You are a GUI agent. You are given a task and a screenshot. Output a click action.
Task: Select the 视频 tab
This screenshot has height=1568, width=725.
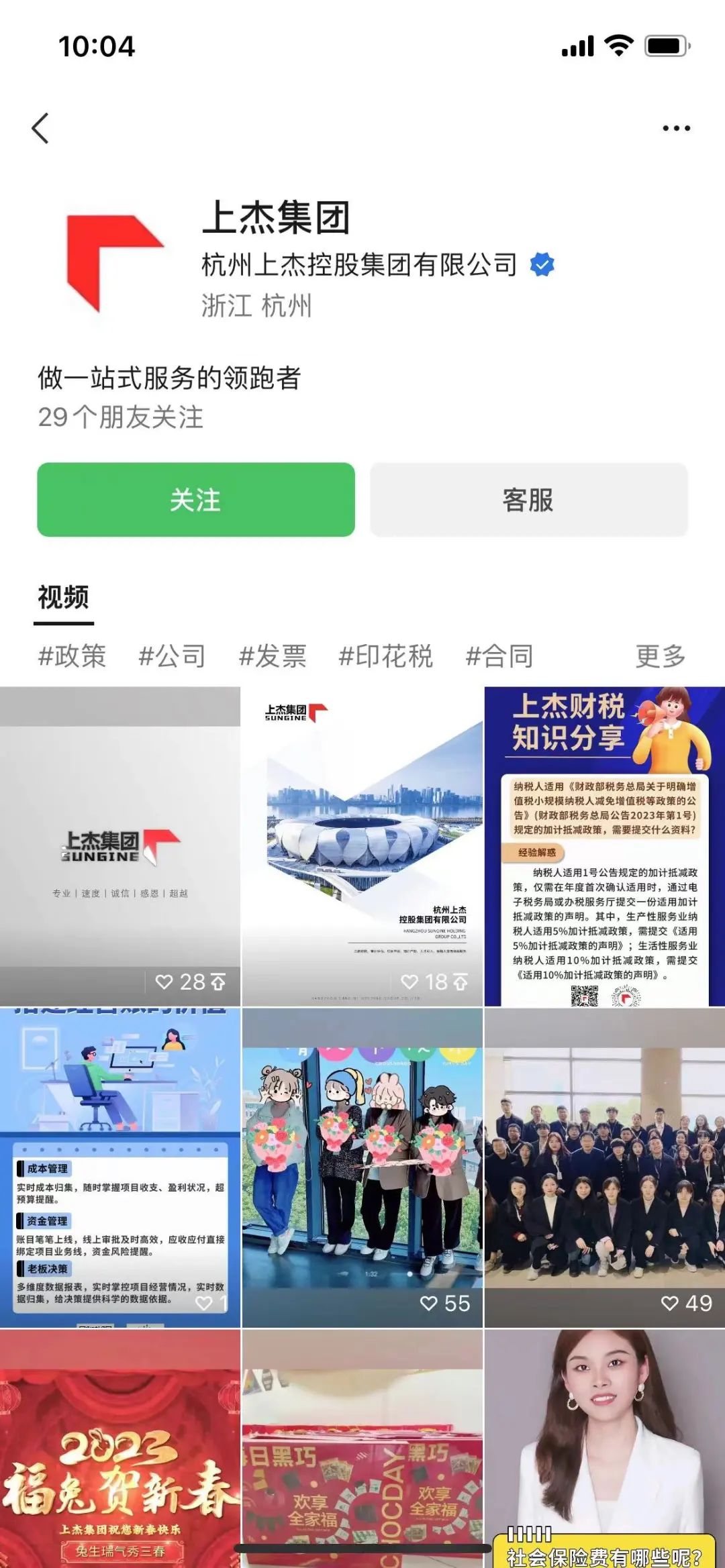(x=63, y=596)
